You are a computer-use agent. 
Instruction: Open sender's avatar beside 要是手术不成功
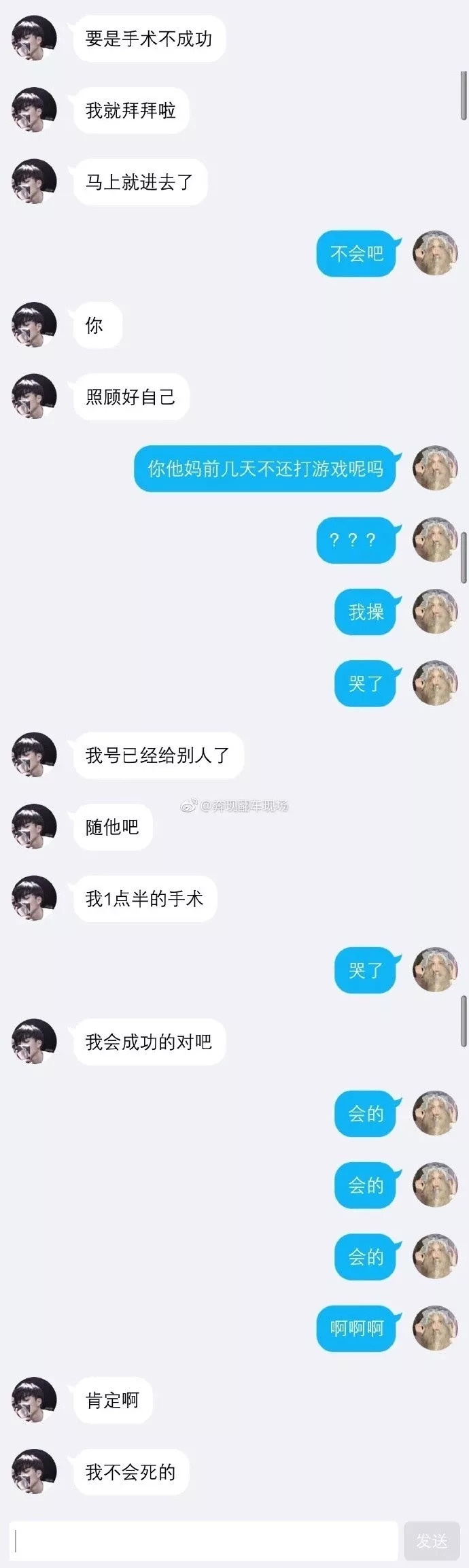(x=34, y=39)
